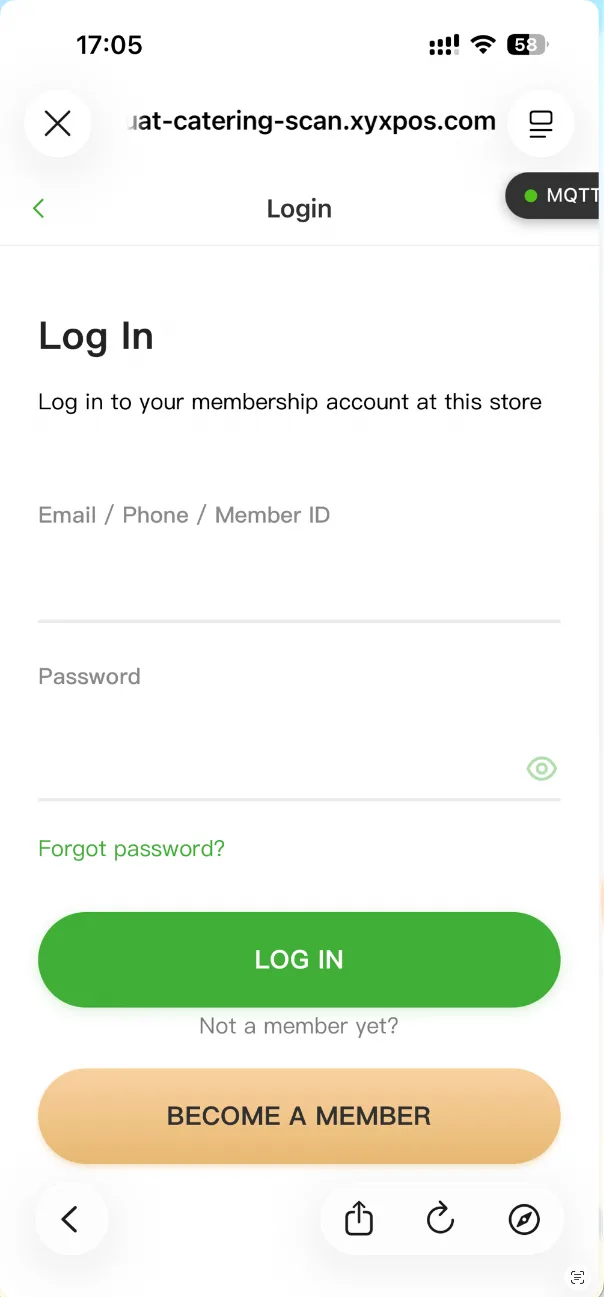The width and height of the screenshot is (604, 1297).
Task: Open page in browser via compass icon
Action: (x=524, y=1219)
